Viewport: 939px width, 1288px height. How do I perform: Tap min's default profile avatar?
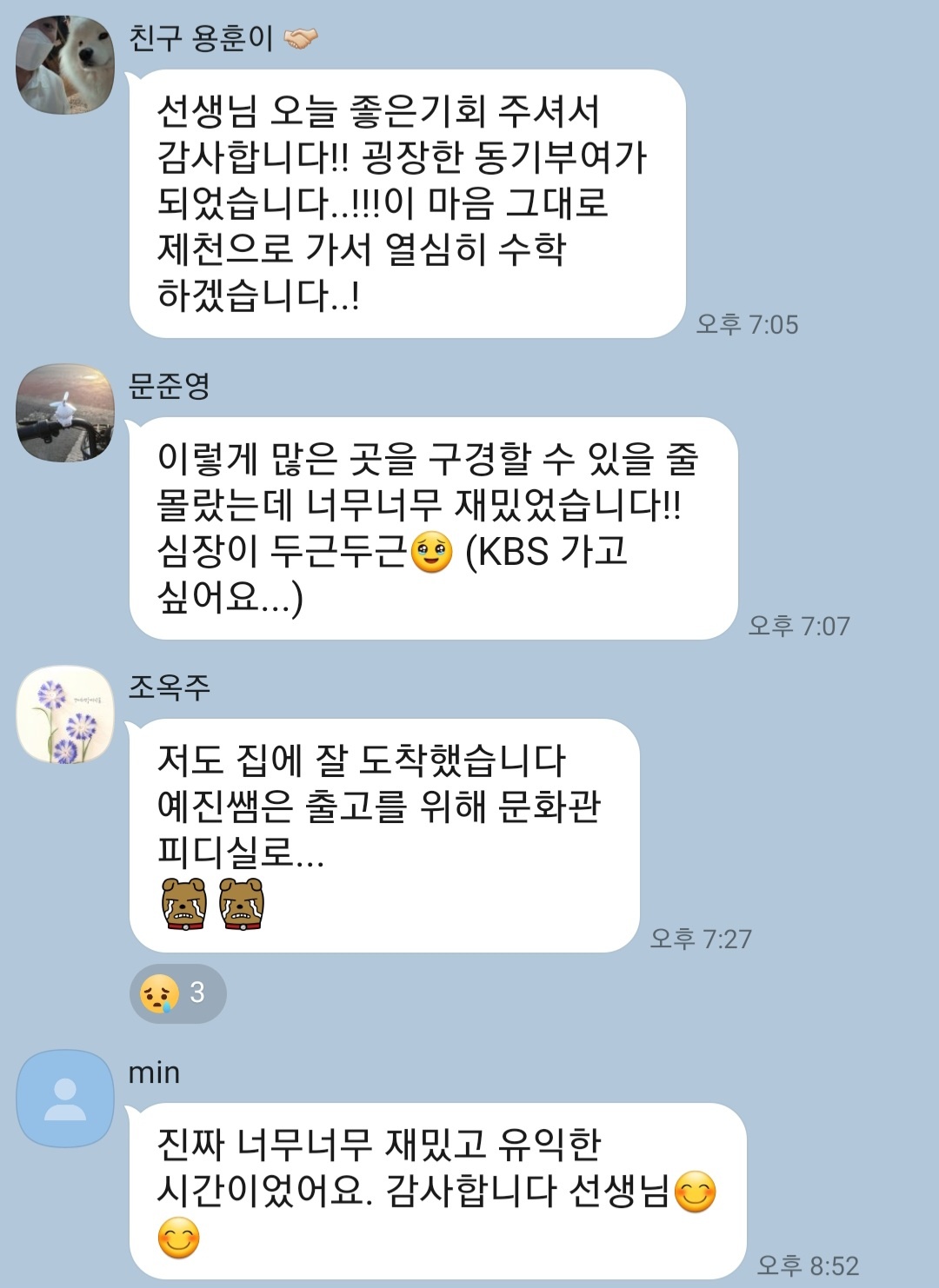tap(65, 1099)
